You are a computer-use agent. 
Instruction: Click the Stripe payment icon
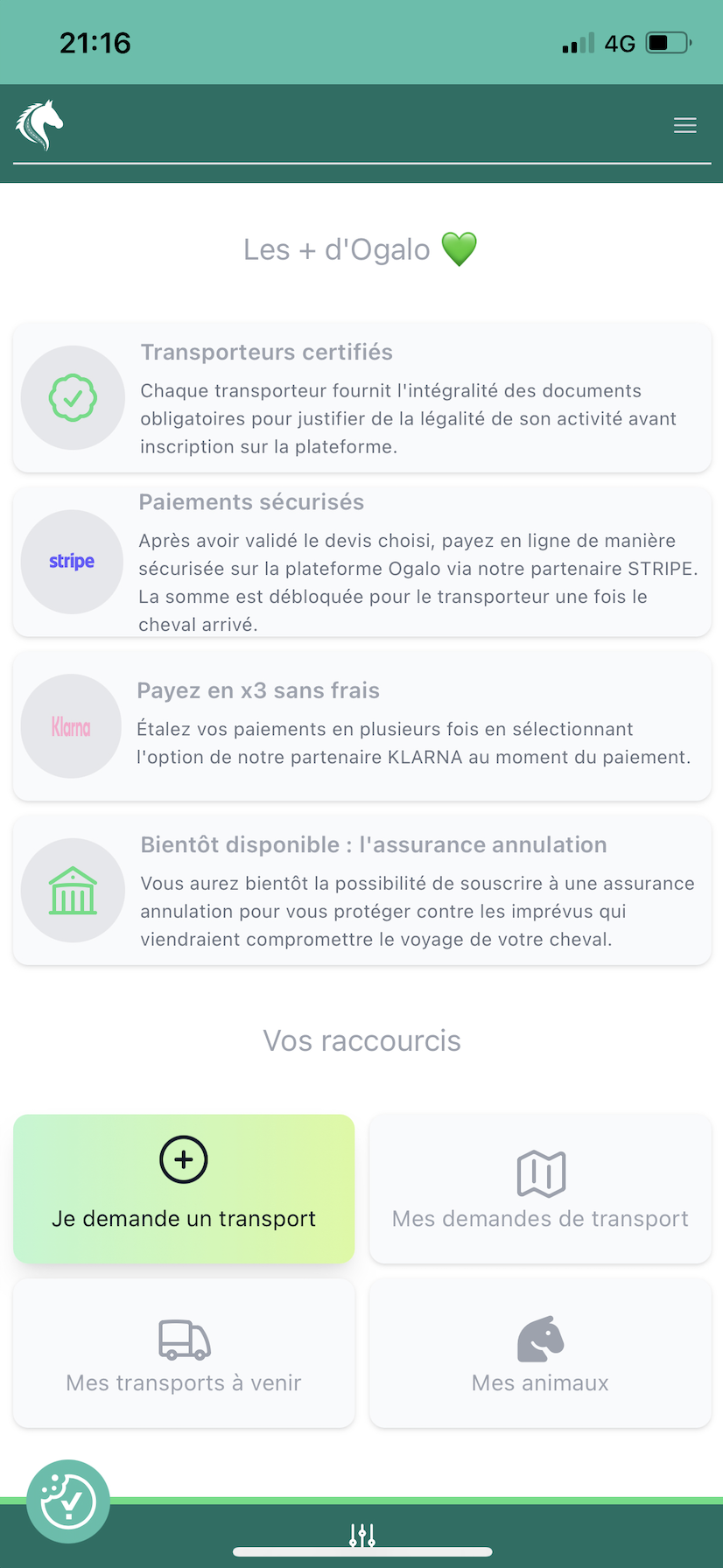point(71,561)
